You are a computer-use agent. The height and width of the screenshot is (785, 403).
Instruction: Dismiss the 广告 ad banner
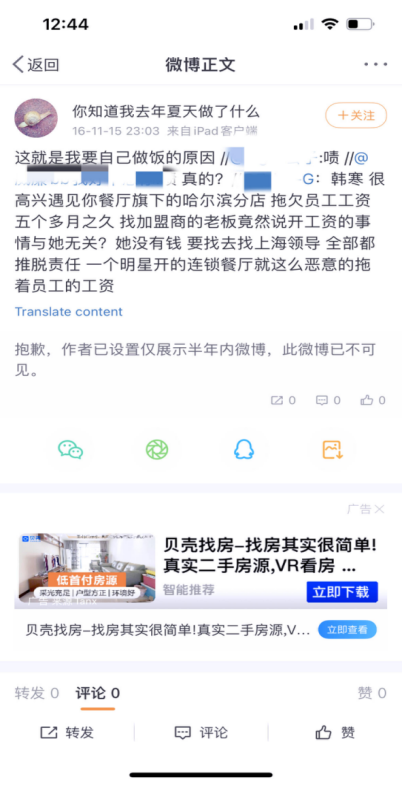[379, 510]
